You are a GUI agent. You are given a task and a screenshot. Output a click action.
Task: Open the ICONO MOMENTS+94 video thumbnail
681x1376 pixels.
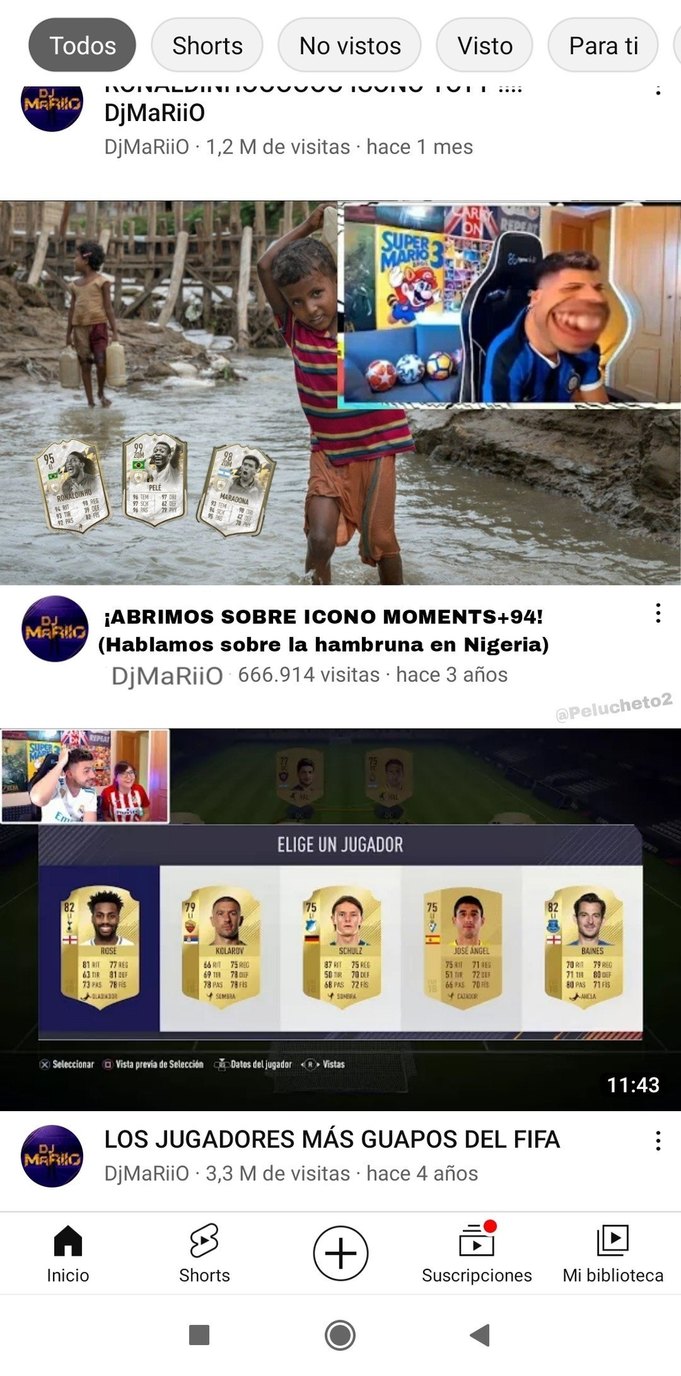click(x=340, y=393)
